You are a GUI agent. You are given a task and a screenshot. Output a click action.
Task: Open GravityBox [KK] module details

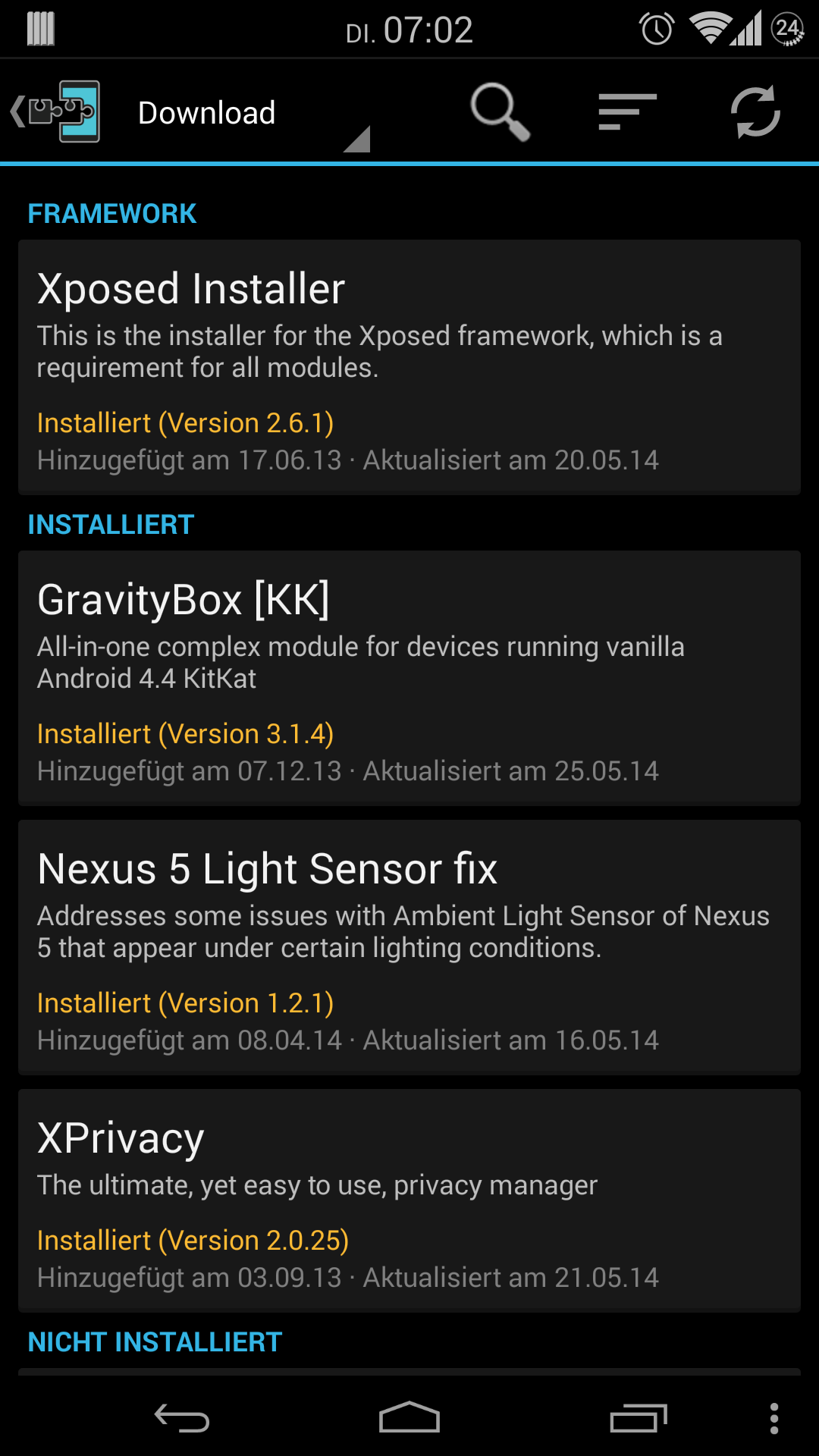(409, 678)
